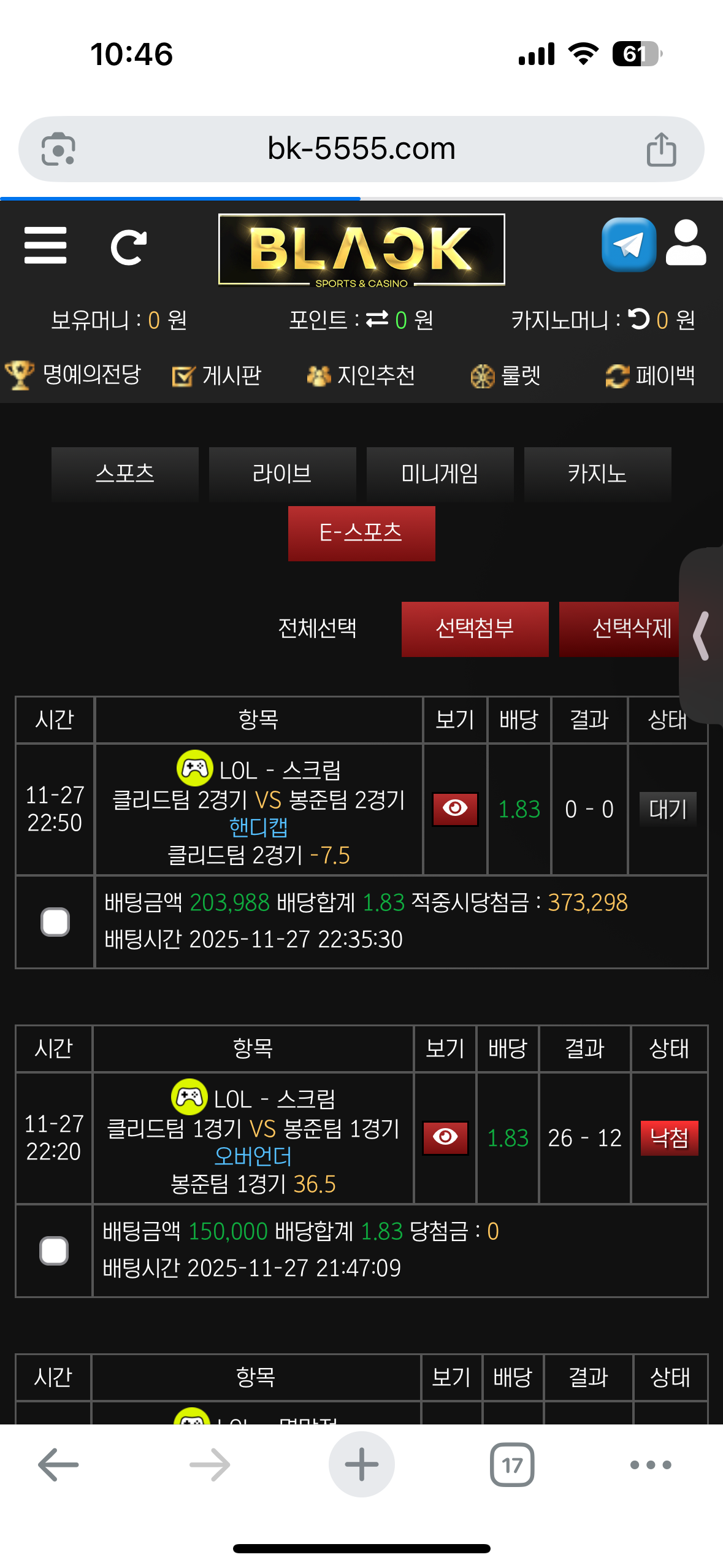
Task: Select the 카지노 tab
Action: point(597,474)
